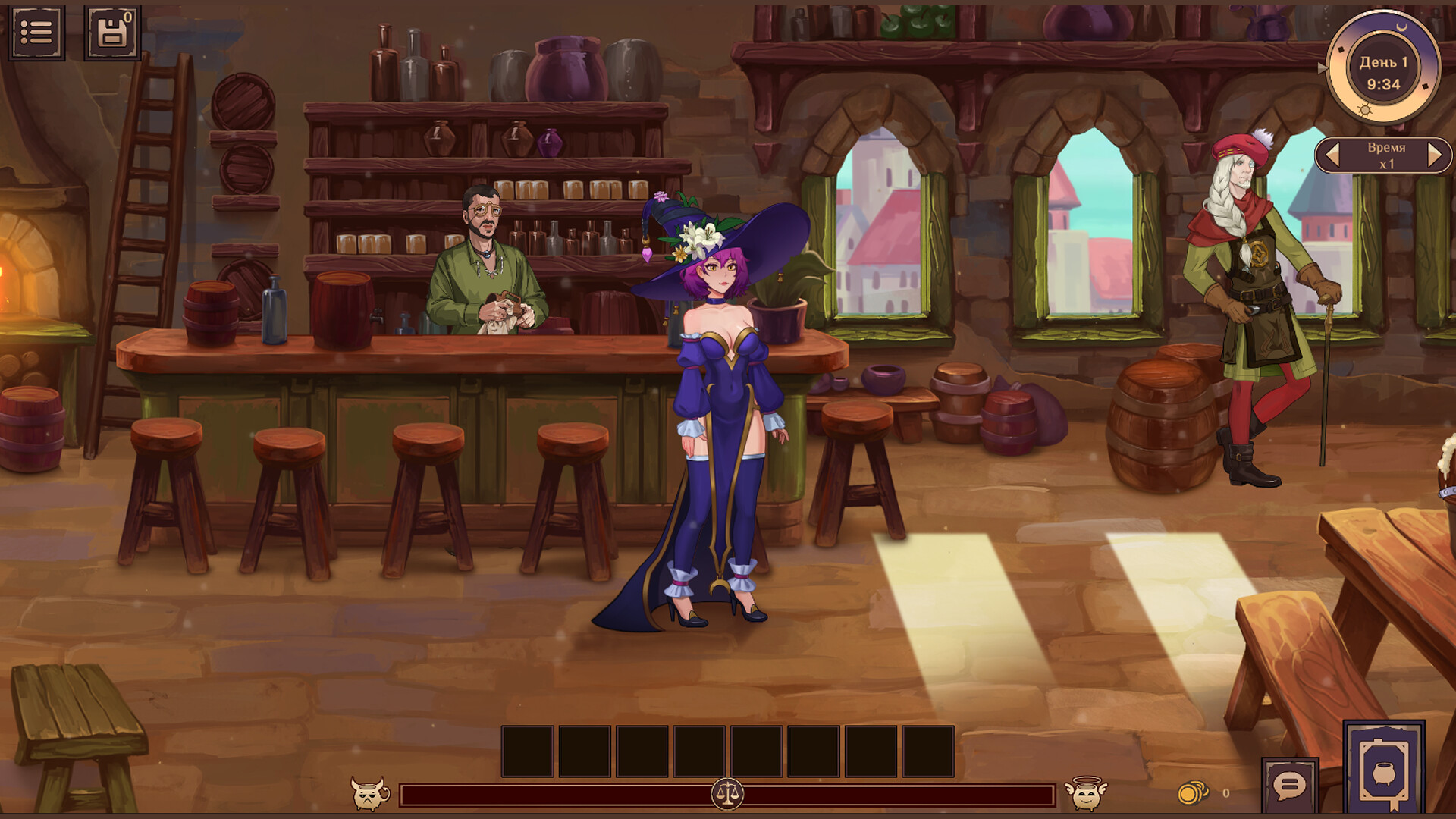
Task: Open the save game floppy disk
Action: (112, 33)
